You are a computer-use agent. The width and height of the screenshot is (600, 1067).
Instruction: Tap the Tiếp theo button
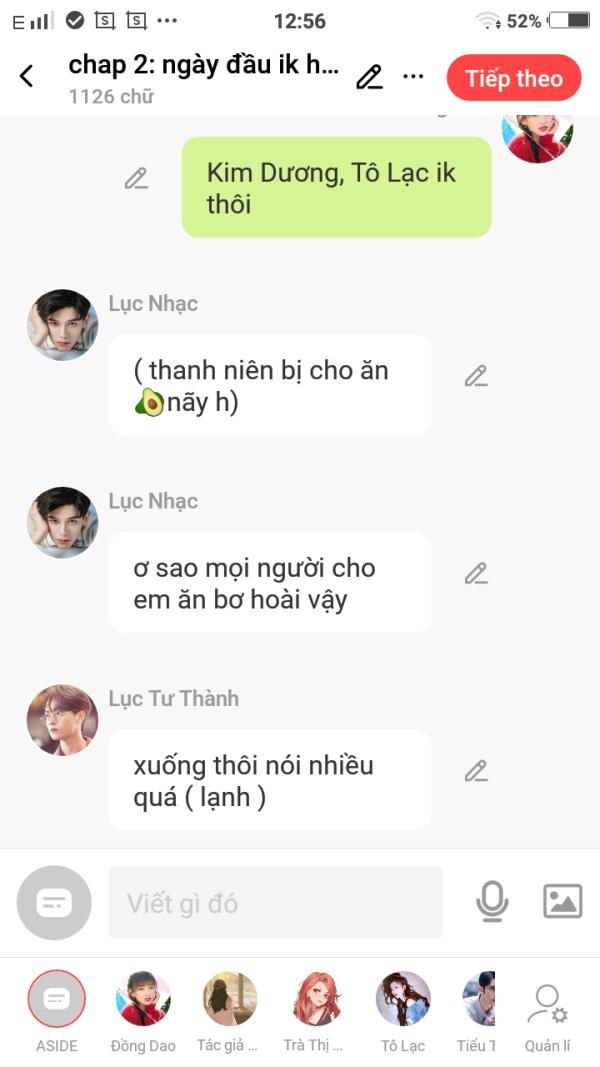(514, 78)
